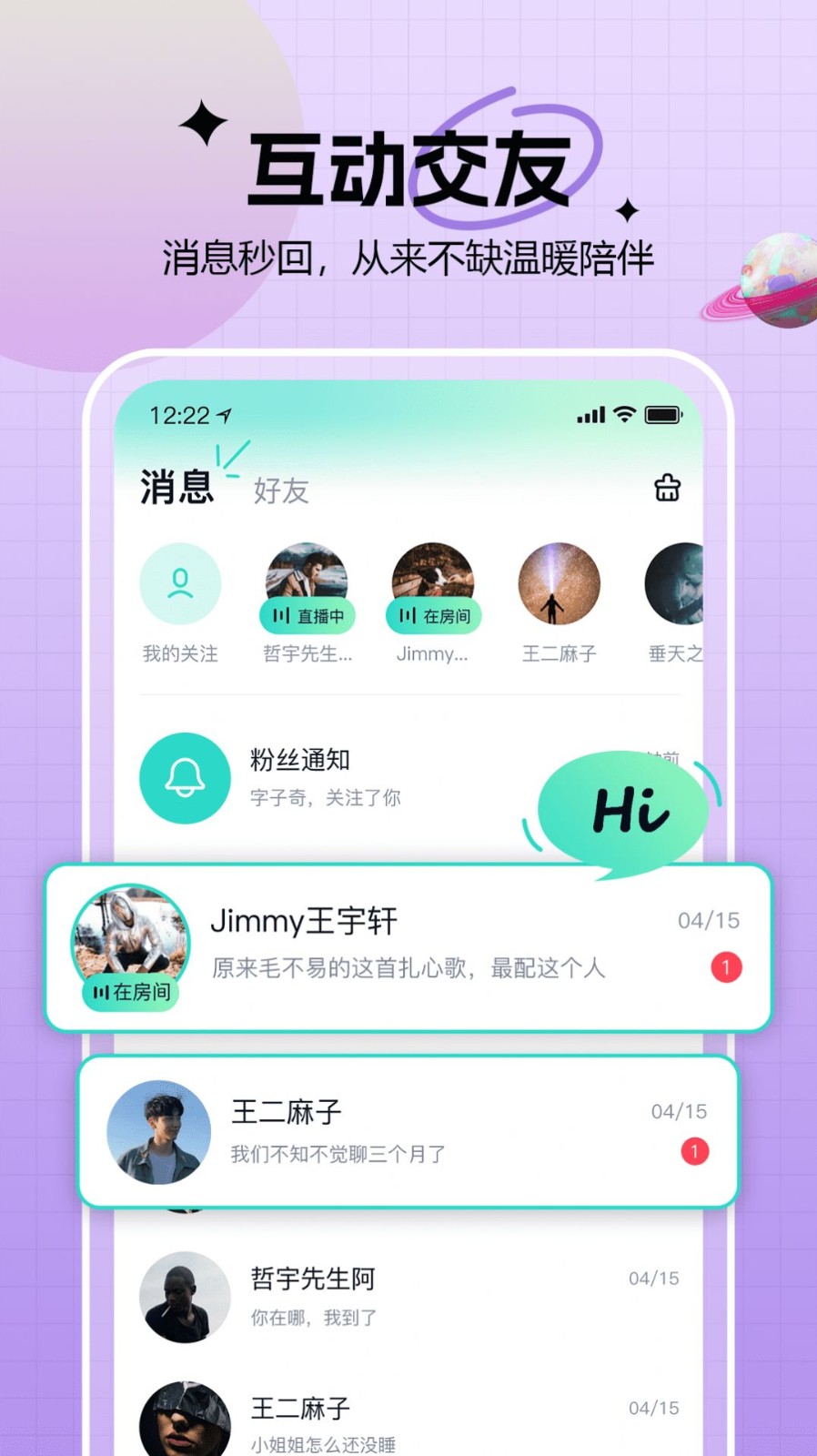Switch to the 好友 tab
Screen dimensions: 817x1456
282,492
